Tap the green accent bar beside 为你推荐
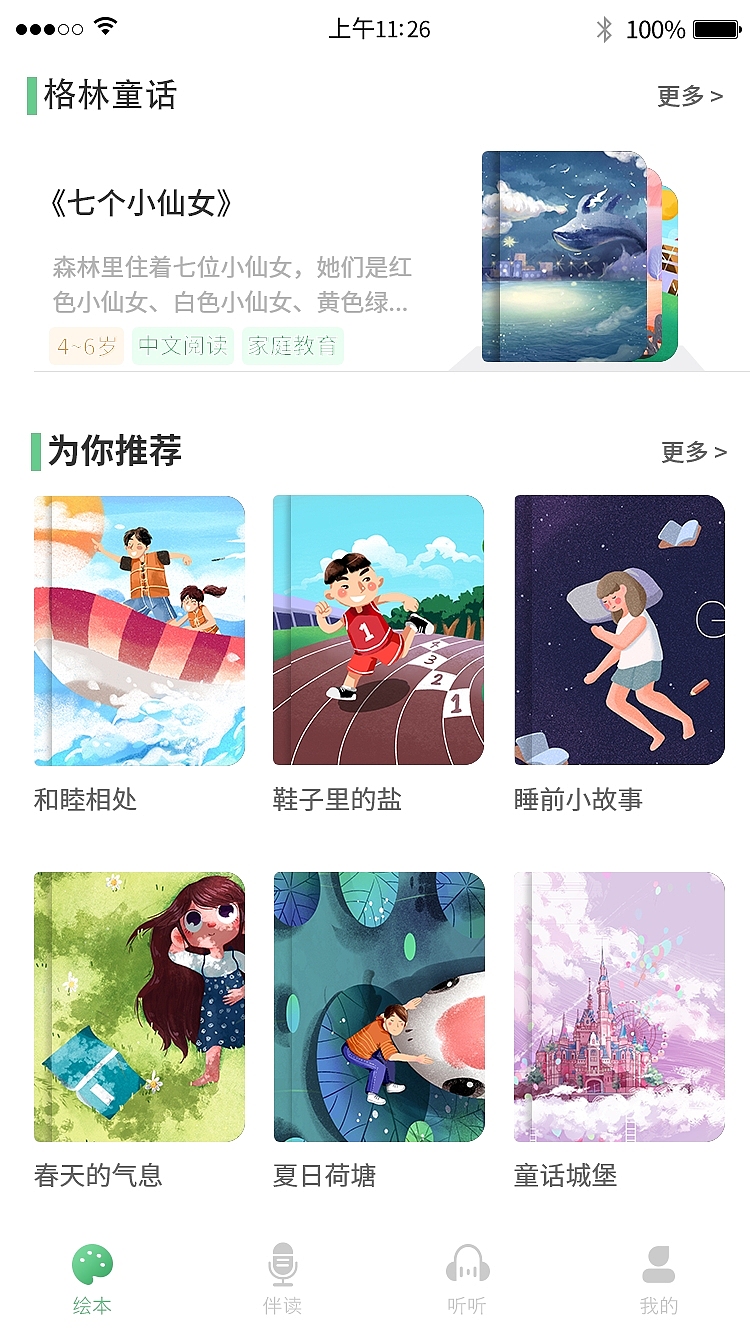Image resolution: width=750 pixels, height=1334 pixels. pos(38,452)
